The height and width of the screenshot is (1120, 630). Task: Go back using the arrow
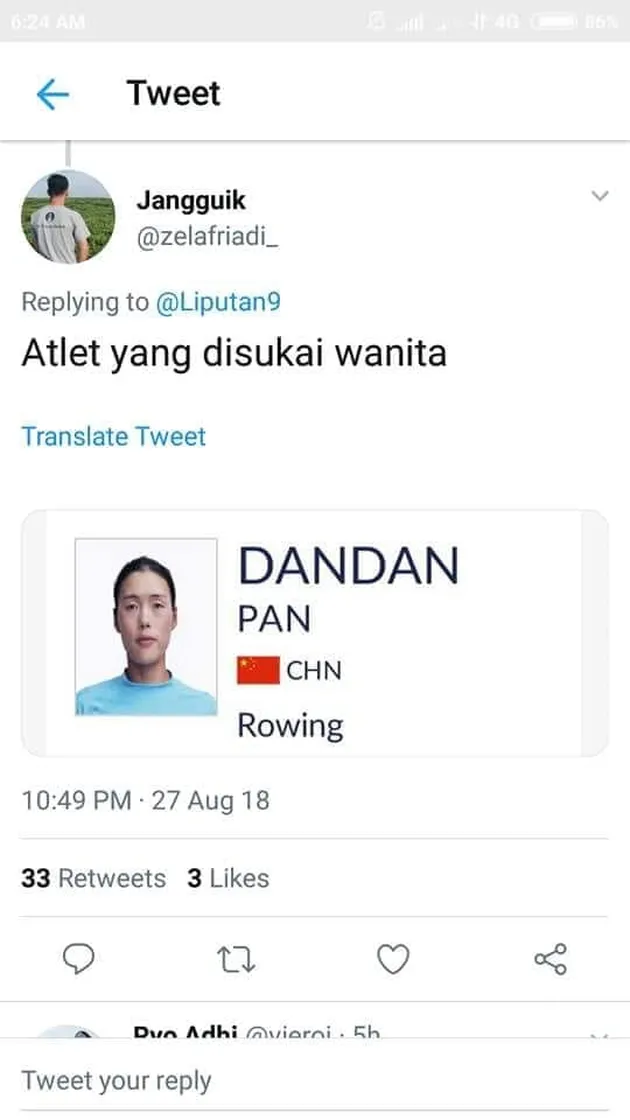click(x=52, y=94)
